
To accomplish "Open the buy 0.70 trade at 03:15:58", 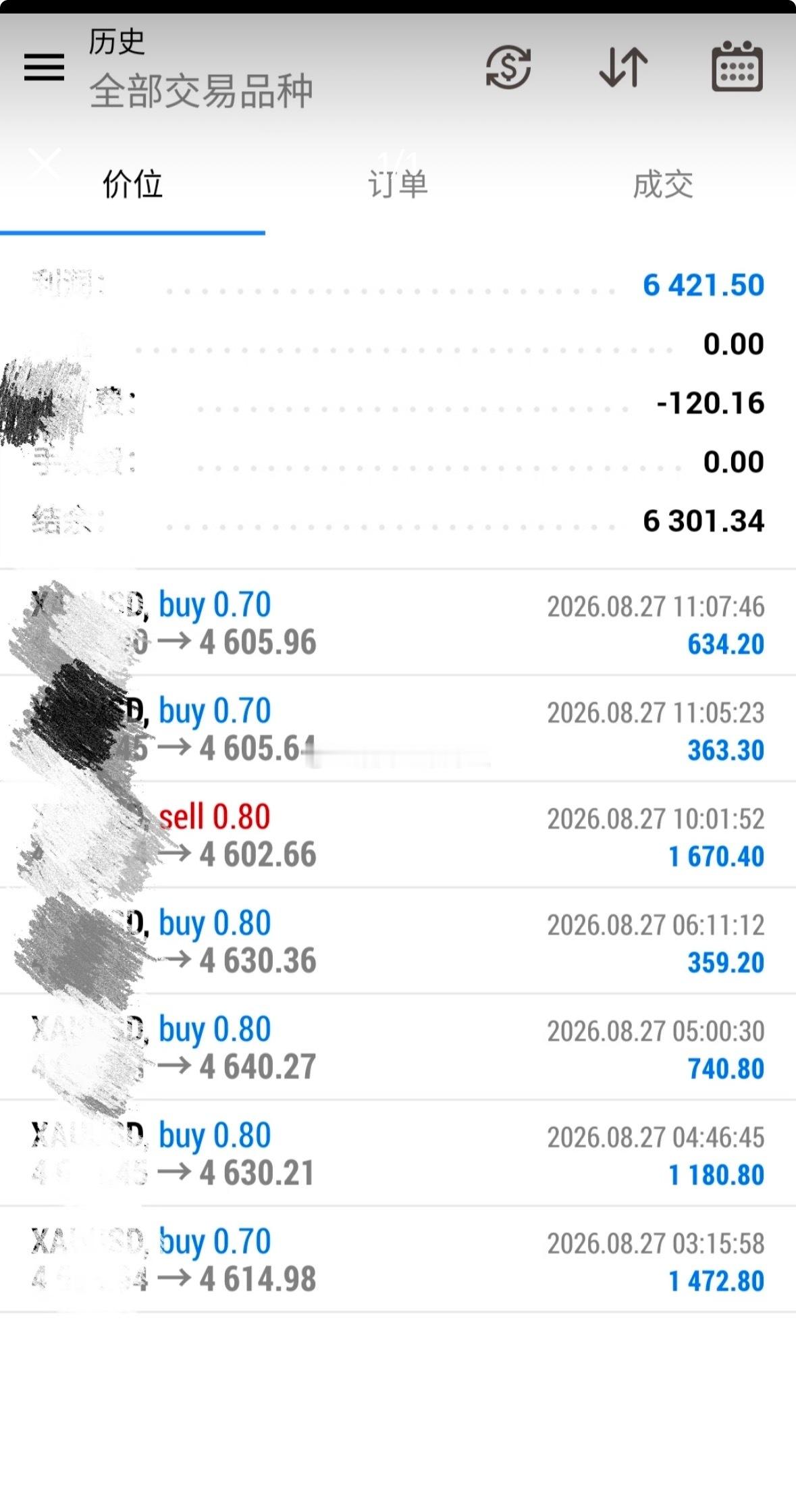I will [x=398, y=1259].
